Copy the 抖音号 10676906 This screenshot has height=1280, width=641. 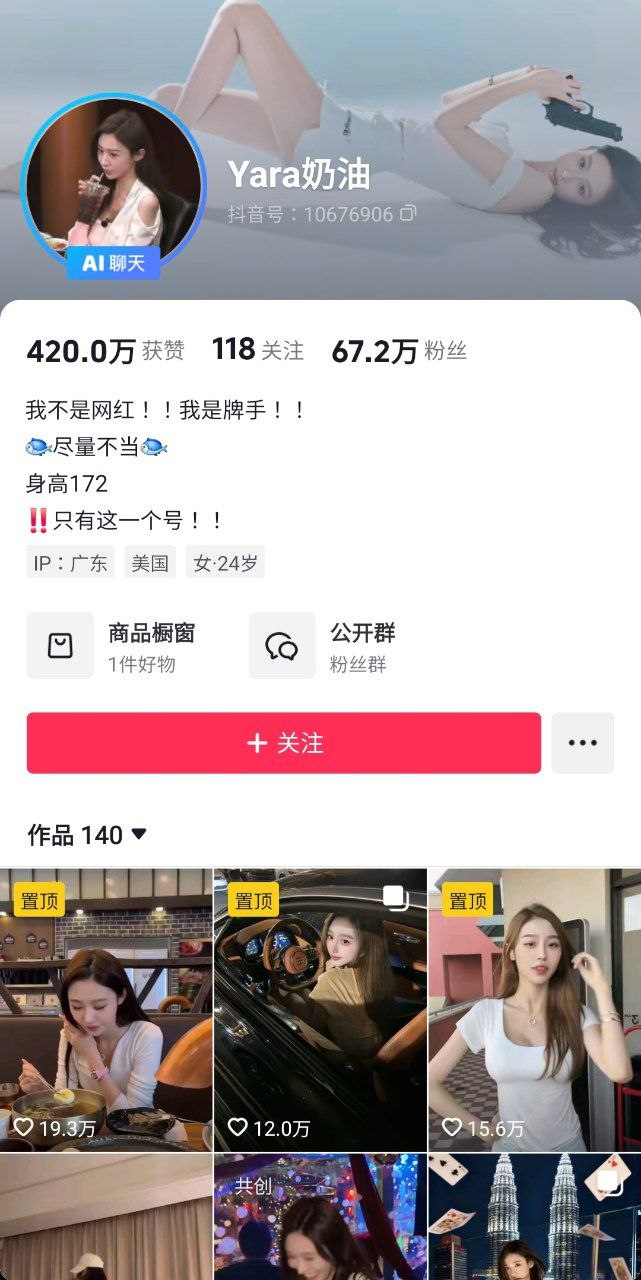(x=408, y=213)
